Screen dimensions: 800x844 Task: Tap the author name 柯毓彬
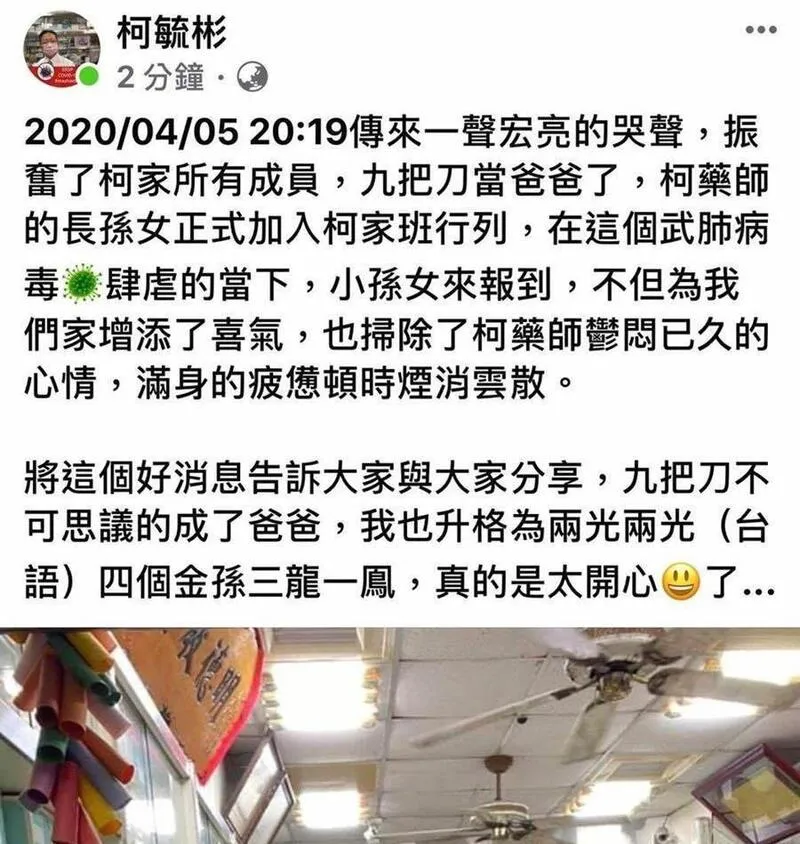click(172, 32)
